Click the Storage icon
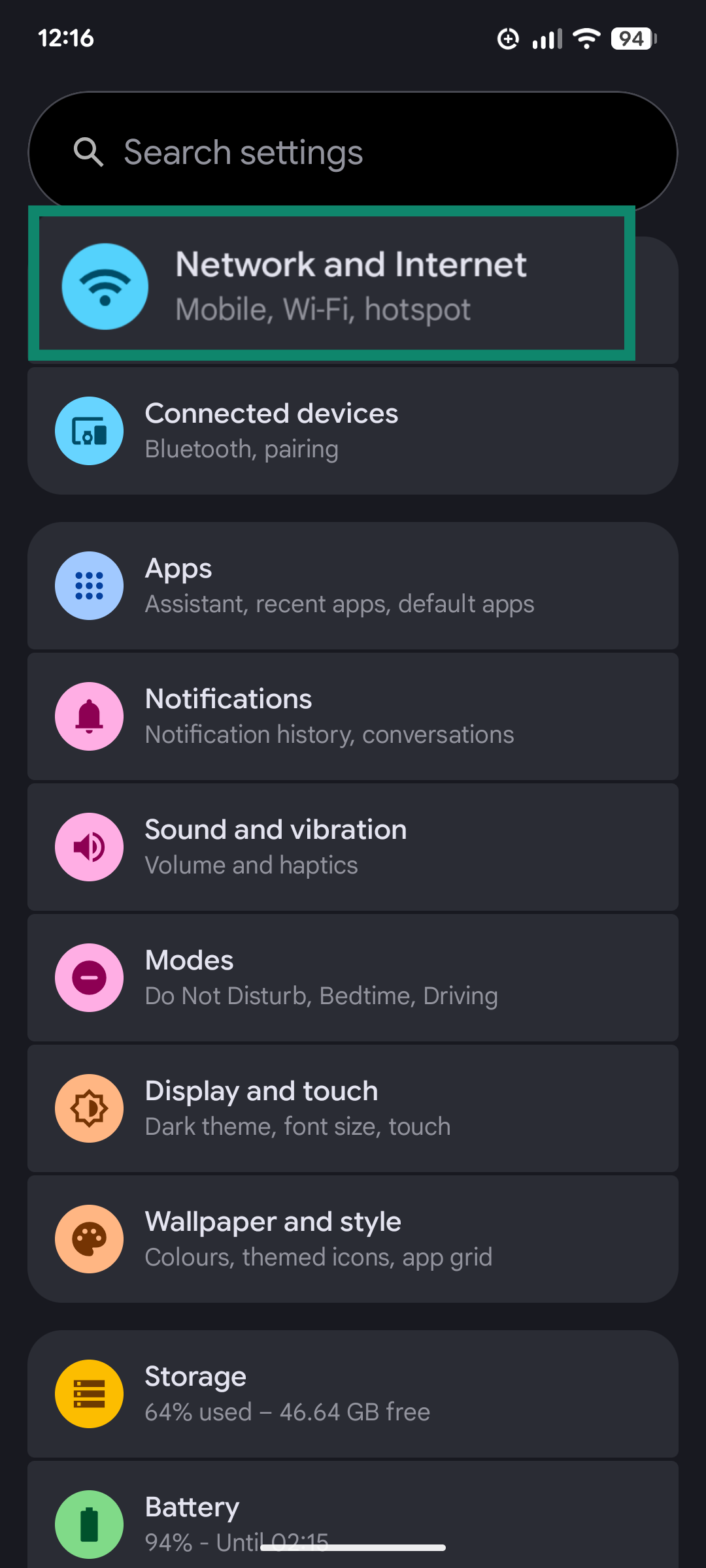This screenshot has width=706, height=1568. click(x=90, y=1394)
